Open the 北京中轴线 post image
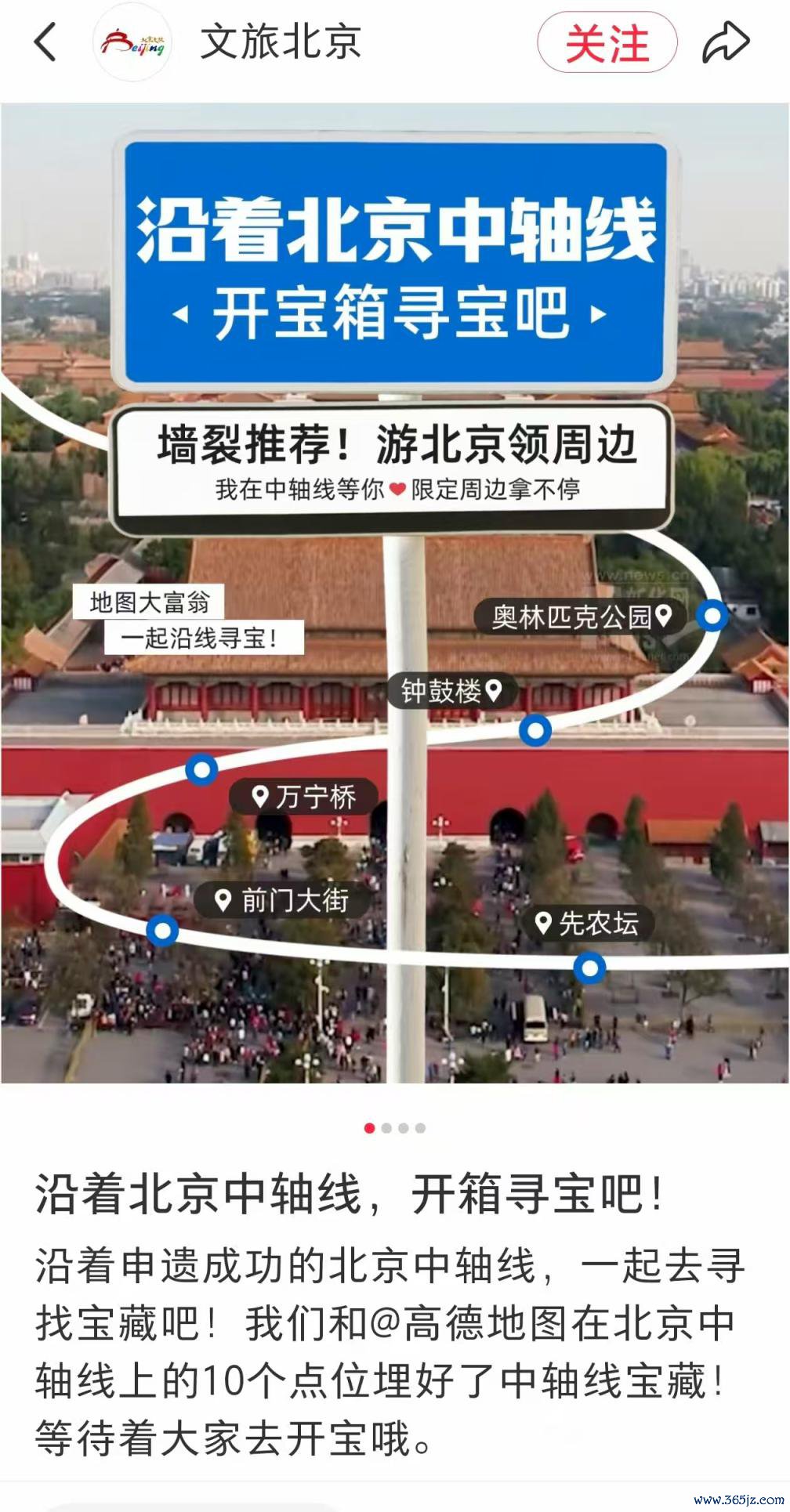 (395, 593)
